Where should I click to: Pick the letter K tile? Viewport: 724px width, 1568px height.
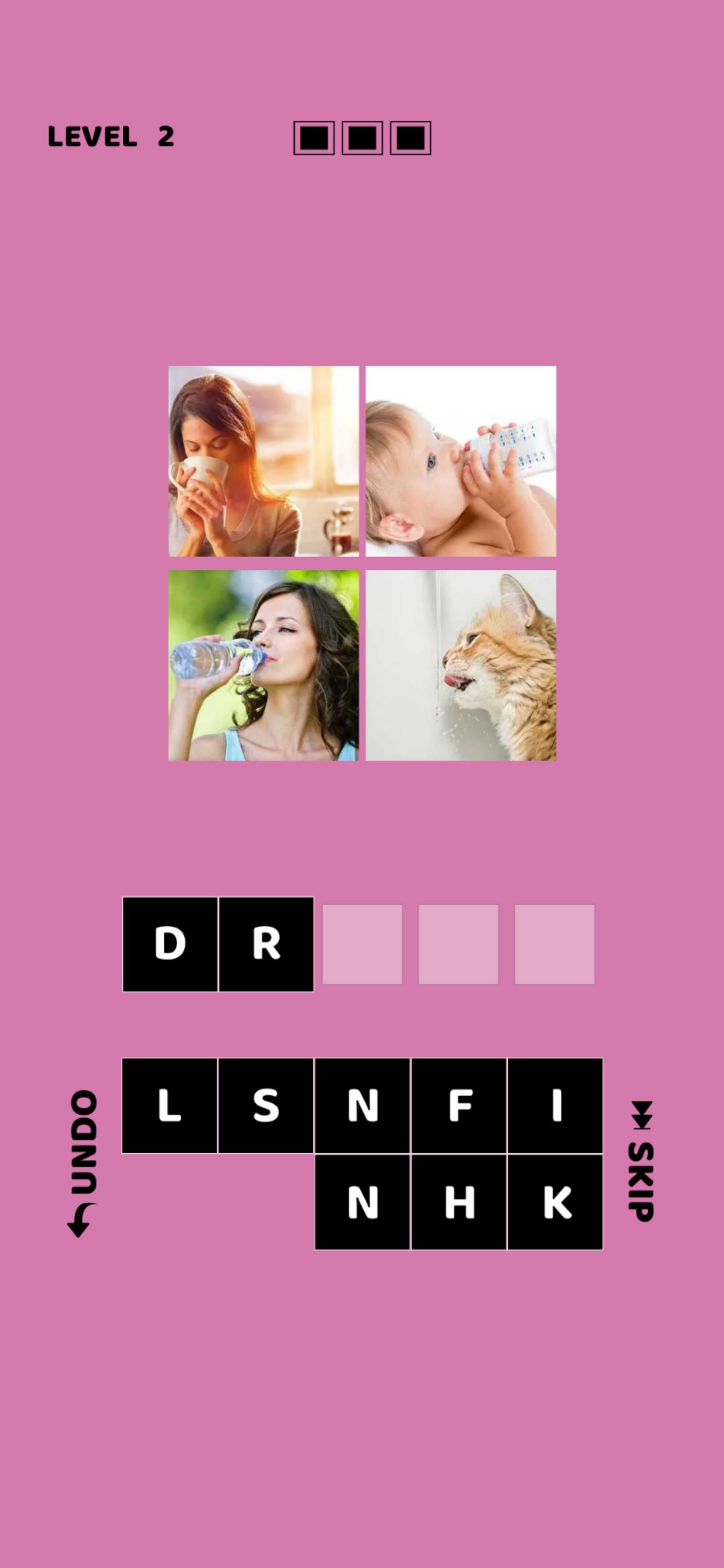(x=555, y=1202)
